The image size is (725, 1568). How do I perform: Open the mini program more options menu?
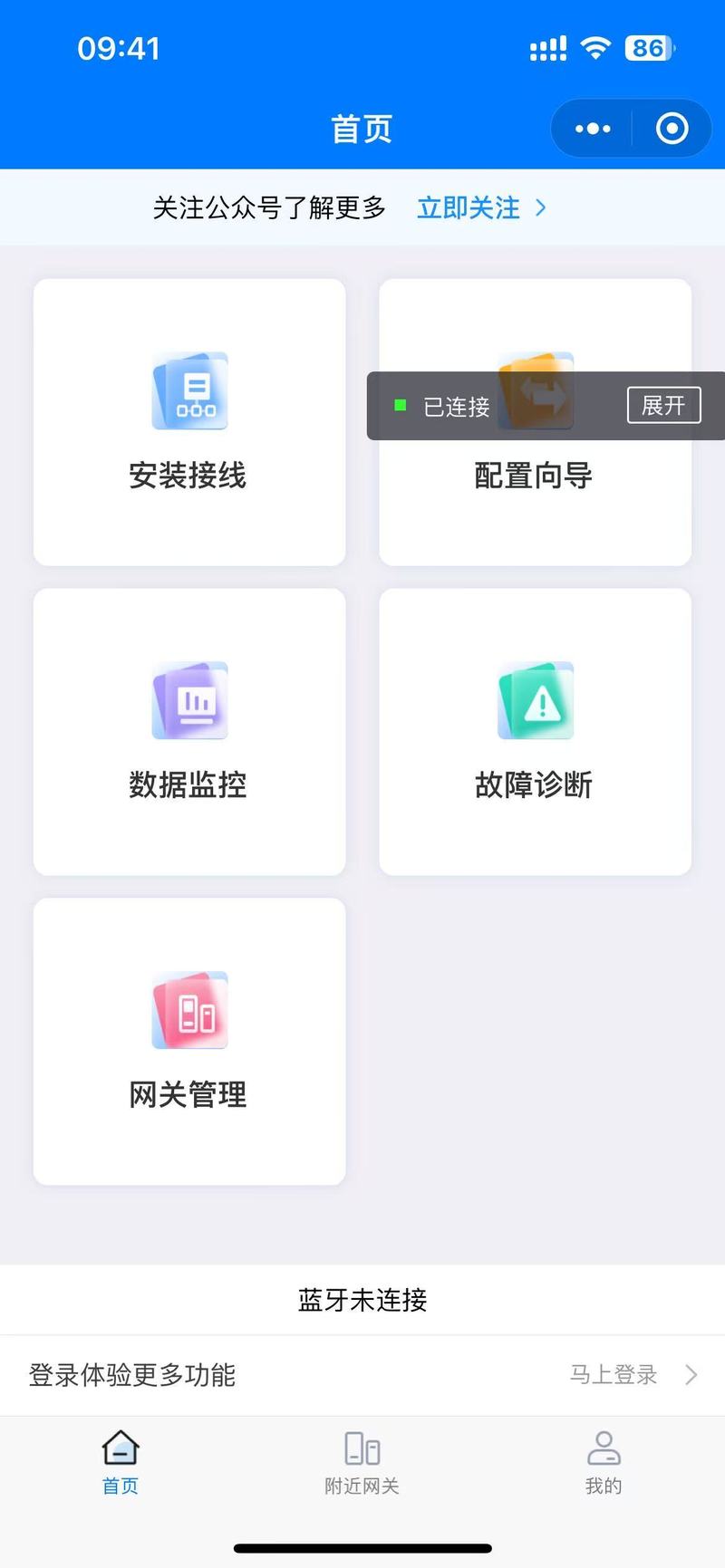(593, 129)
